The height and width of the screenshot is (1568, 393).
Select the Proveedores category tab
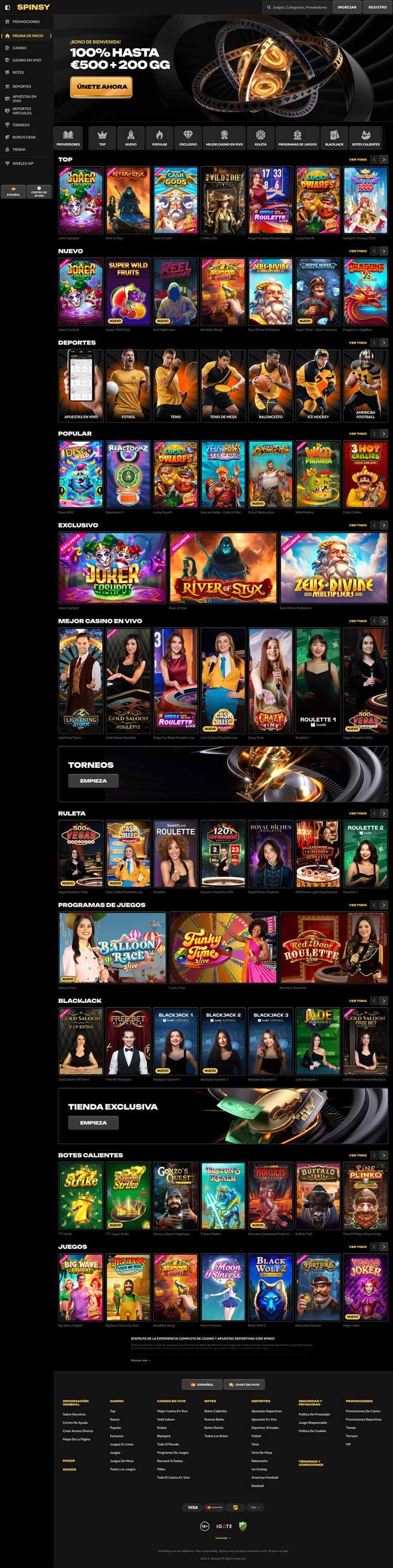[68, 137]
